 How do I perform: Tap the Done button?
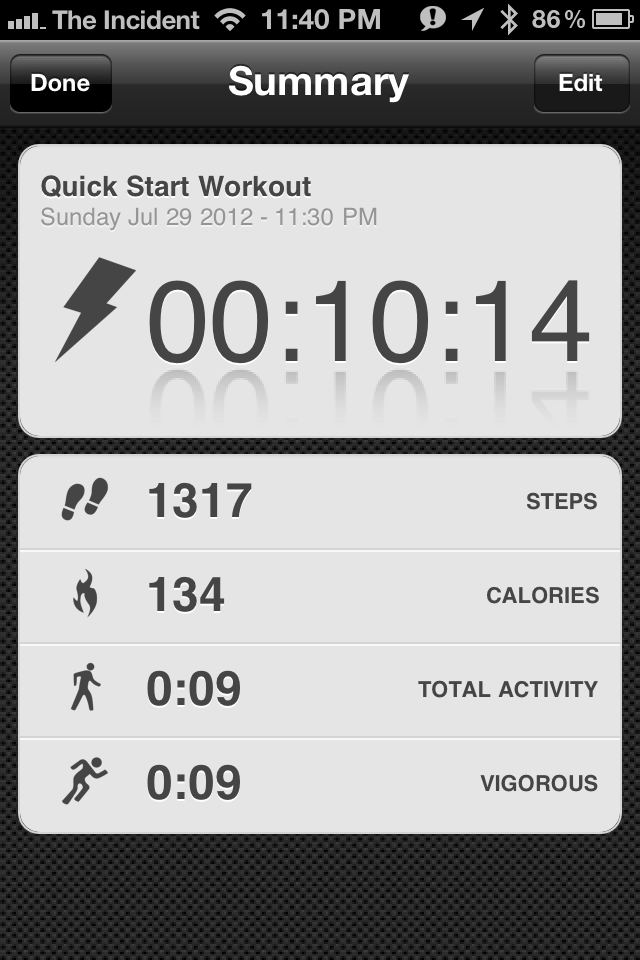coord(60,83)
